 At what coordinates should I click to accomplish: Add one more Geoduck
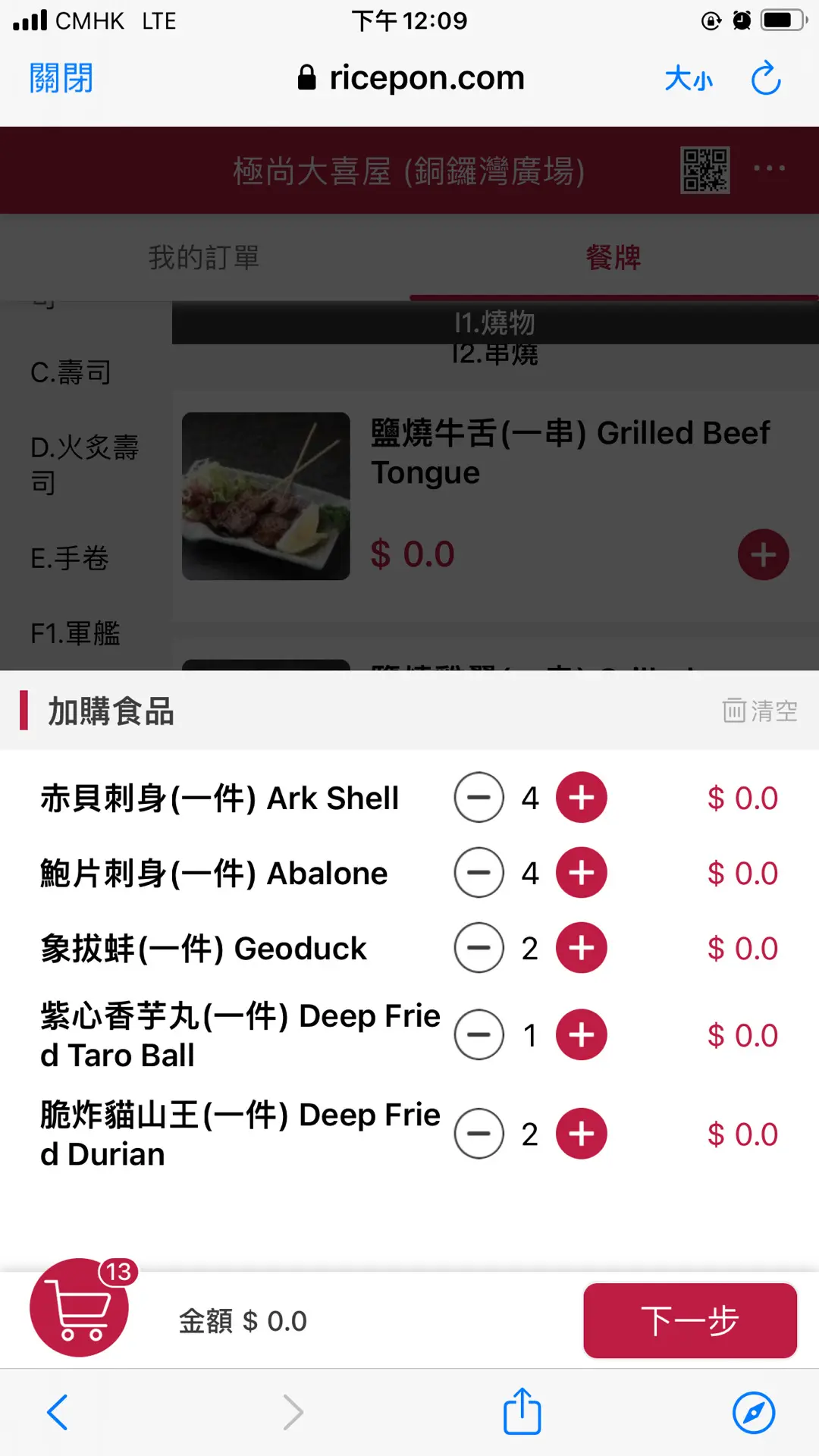click(581, 948)
